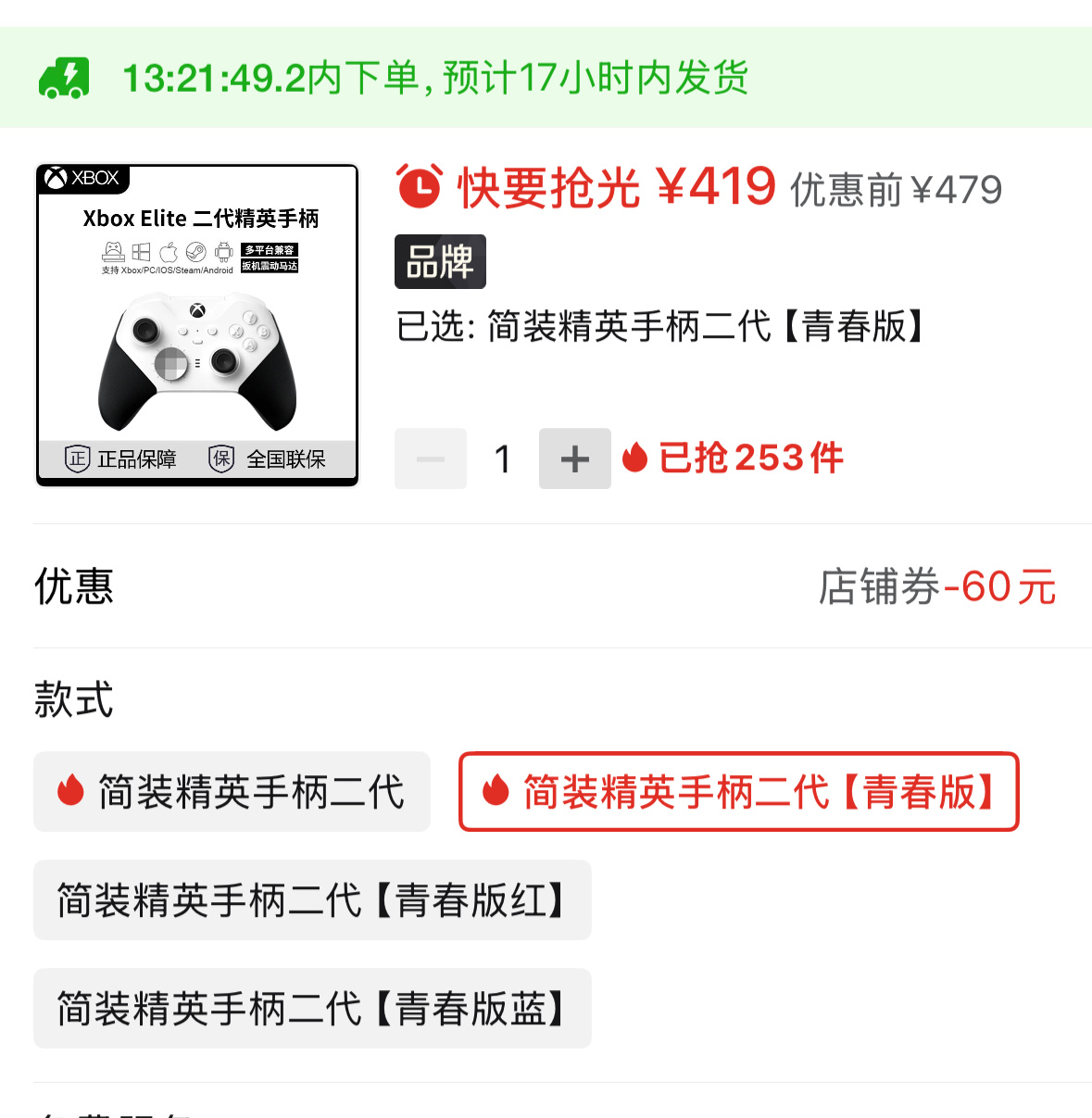Select style 简装精英手柄二代【青春版】
This screenshot has height=1118, width=1092.
[x=738, y=792]
